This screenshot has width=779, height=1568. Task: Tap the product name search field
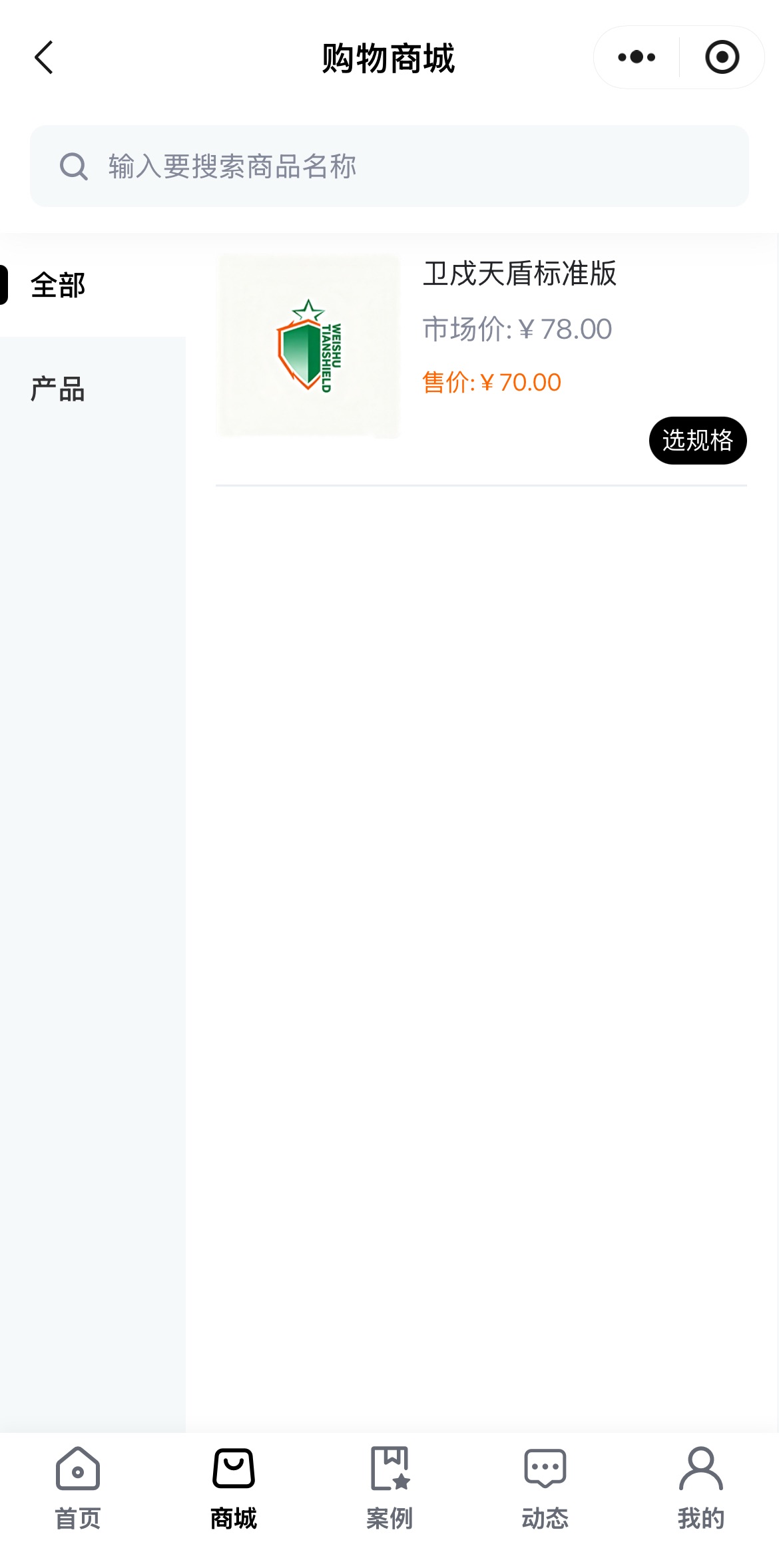tap(389, 166)
